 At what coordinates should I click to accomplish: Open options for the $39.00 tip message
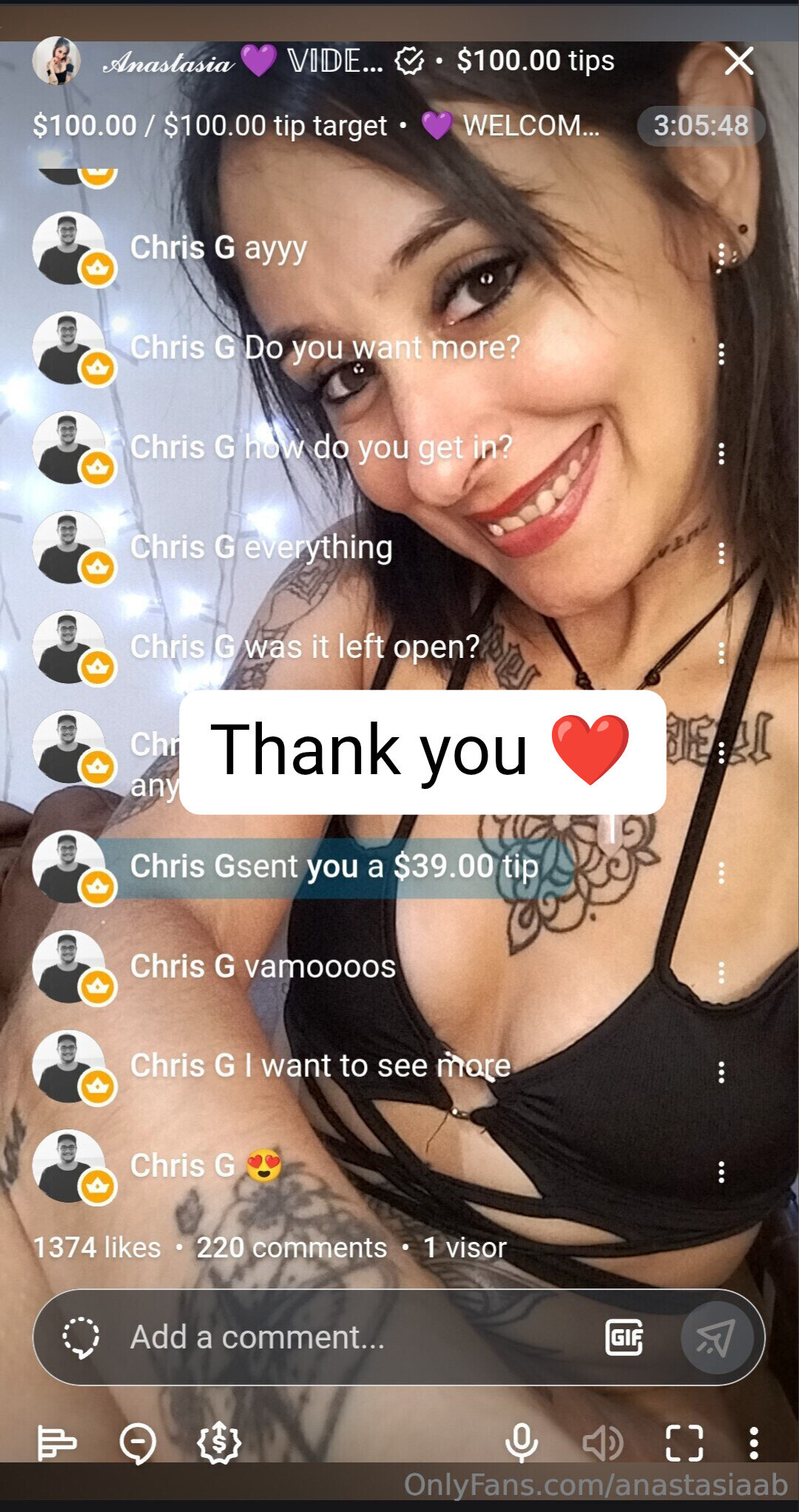(721, 873)
